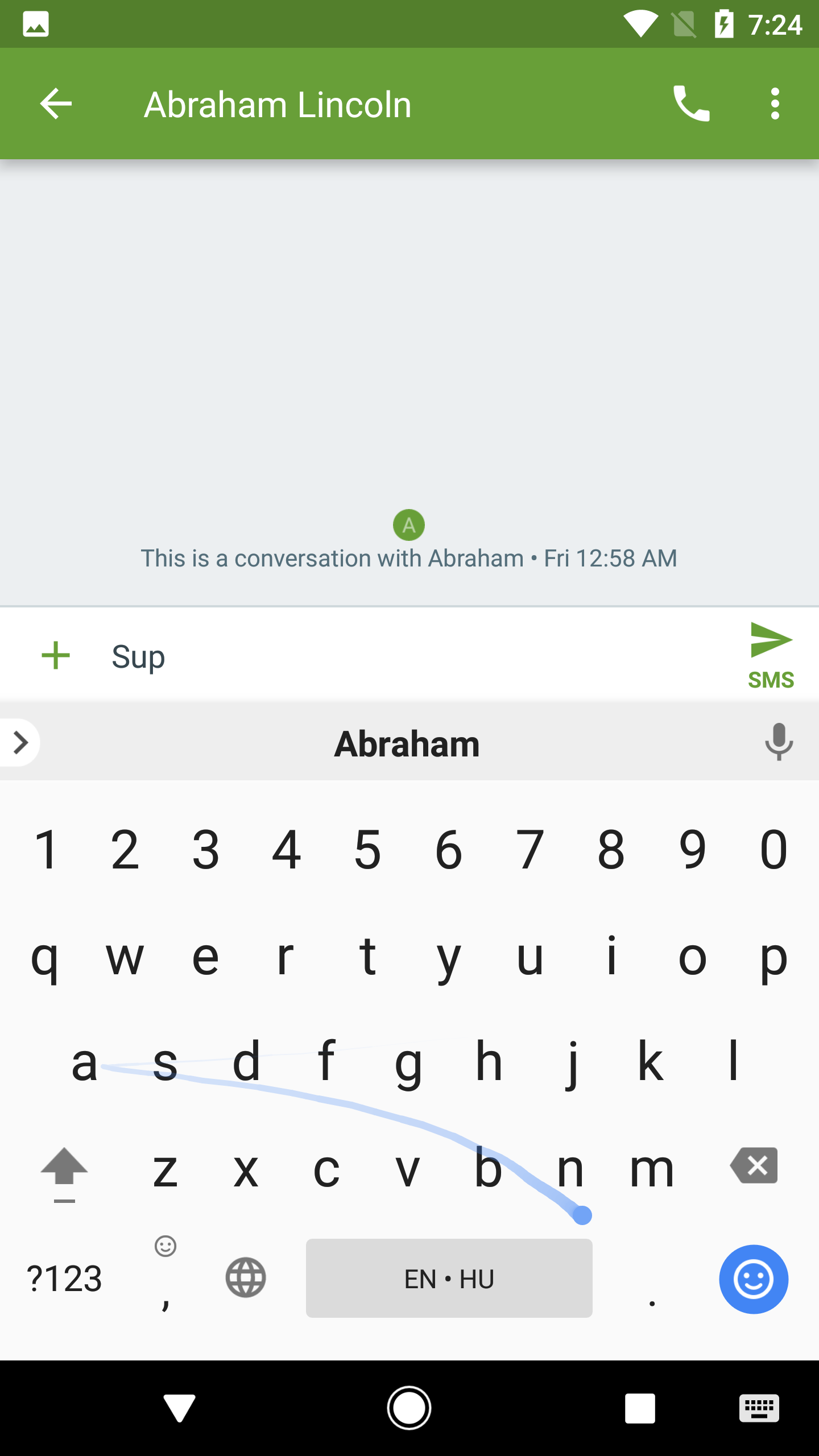Go to the home screen
Viewport: 819px width, 1456px height.
click(409, 1408)
